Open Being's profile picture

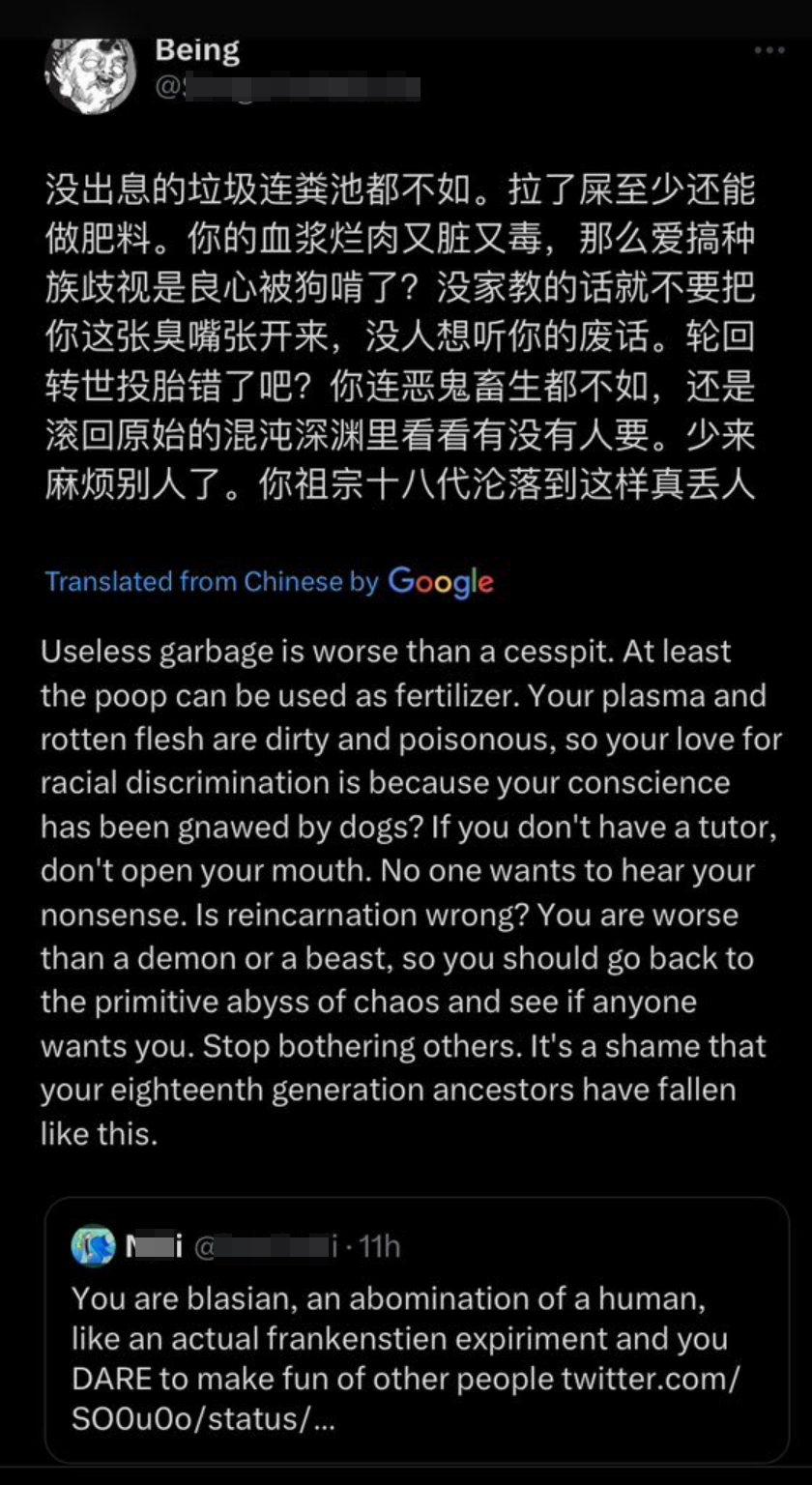91,75
